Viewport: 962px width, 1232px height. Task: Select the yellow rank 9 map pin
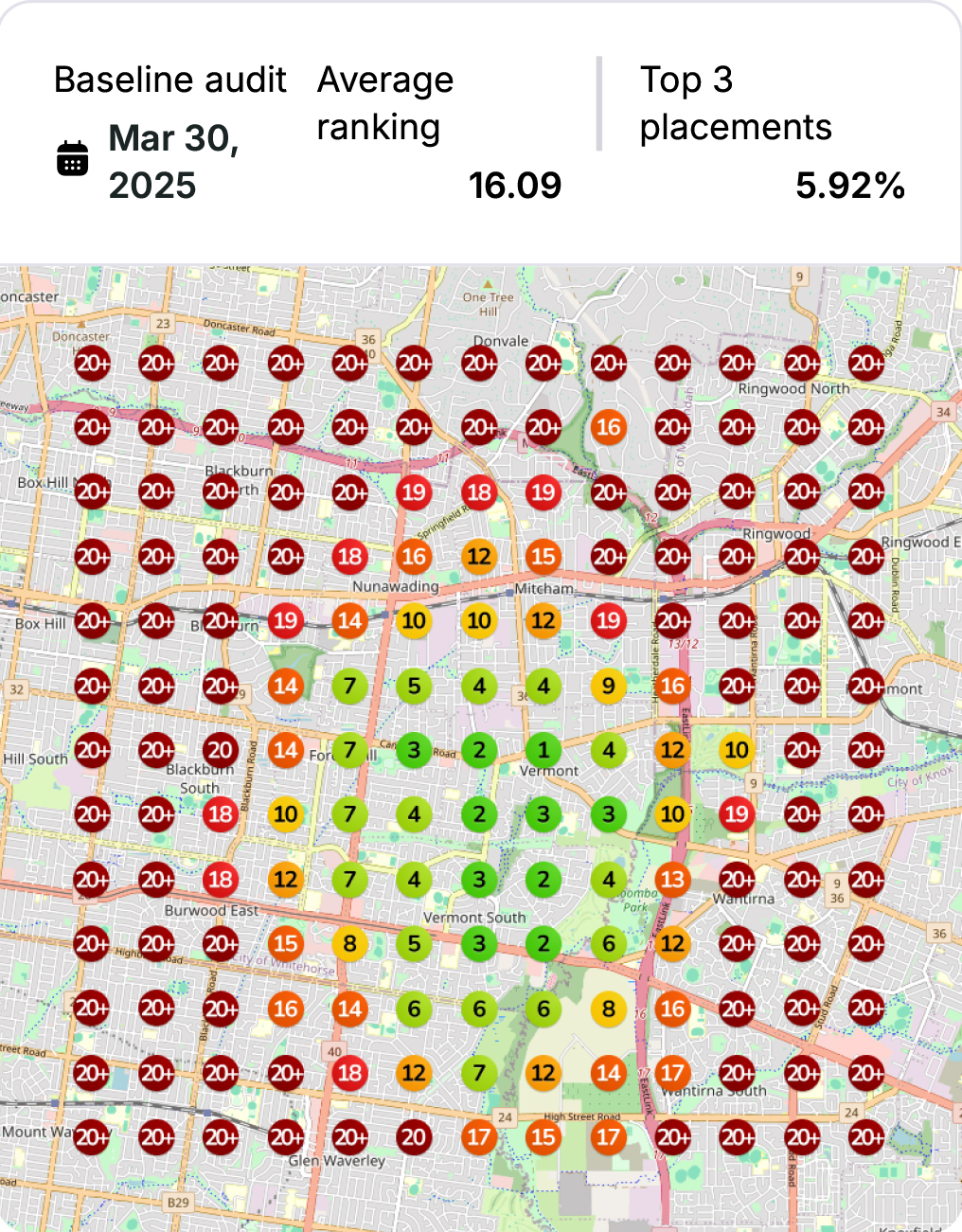tap(608, 686)
